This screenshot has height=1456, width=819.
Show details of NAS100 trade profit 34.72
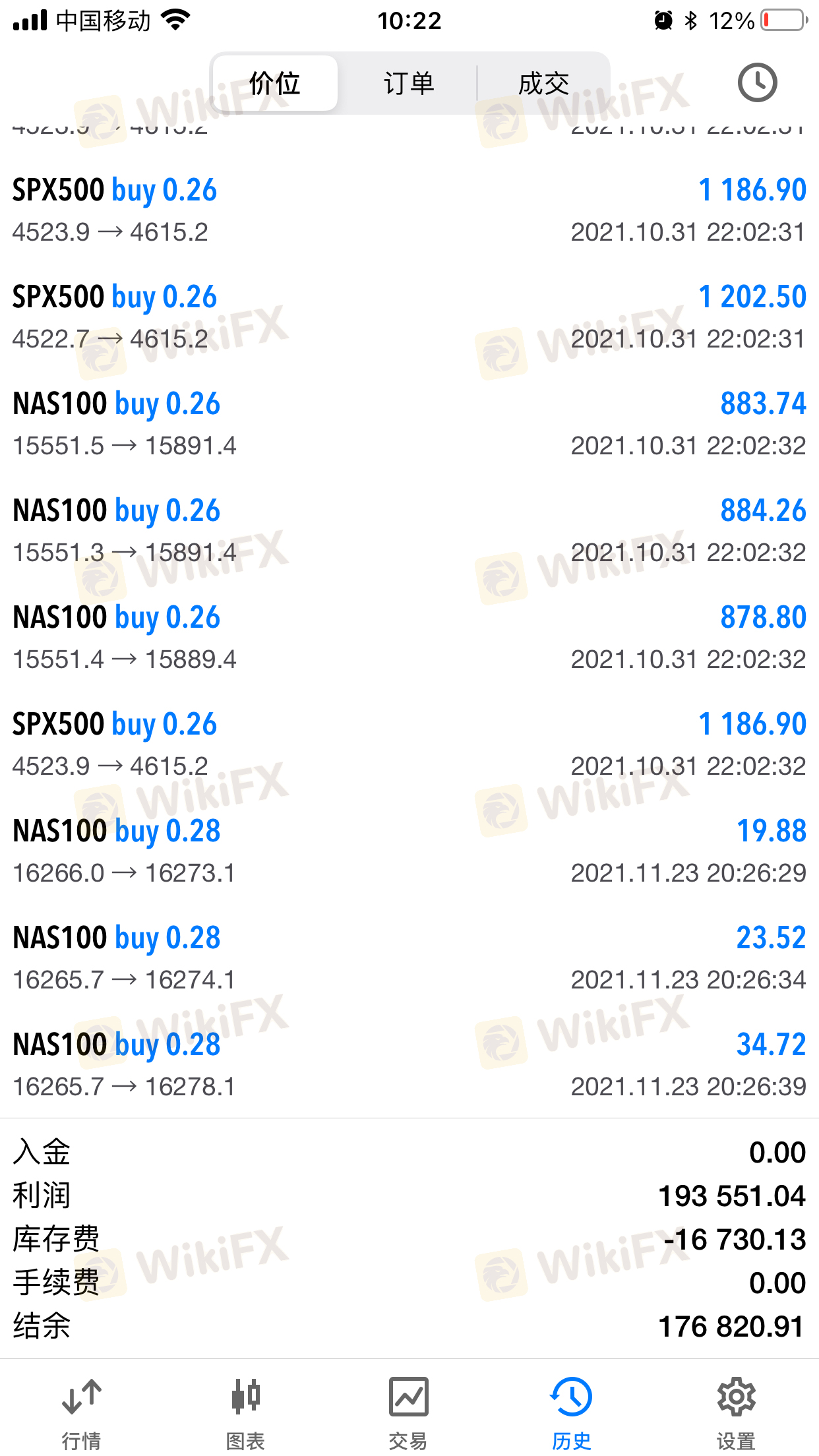[x=409, y=1065]
